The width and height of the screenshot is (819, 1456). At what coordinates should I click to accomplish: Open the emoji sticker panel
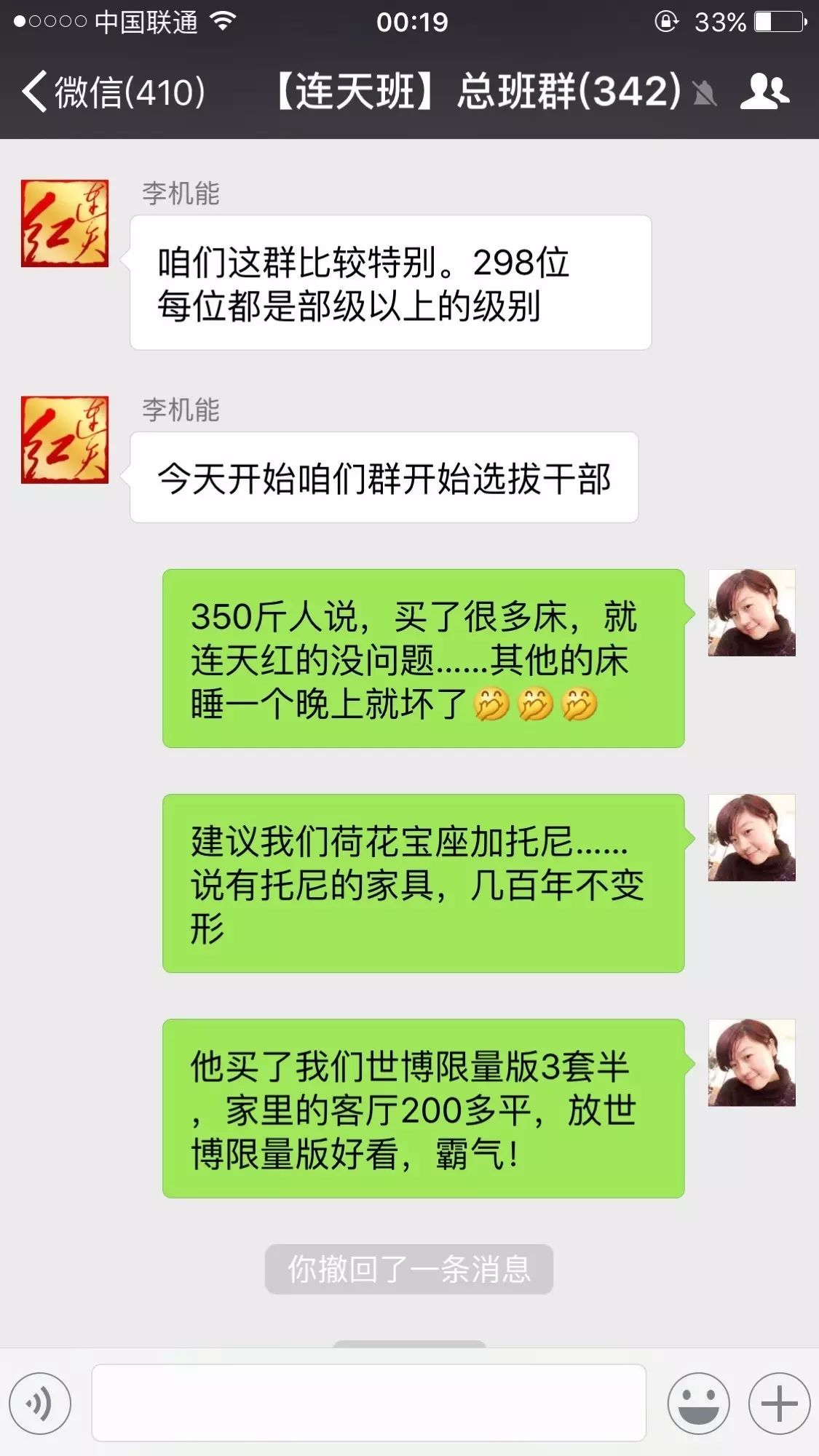[698, 1403]
